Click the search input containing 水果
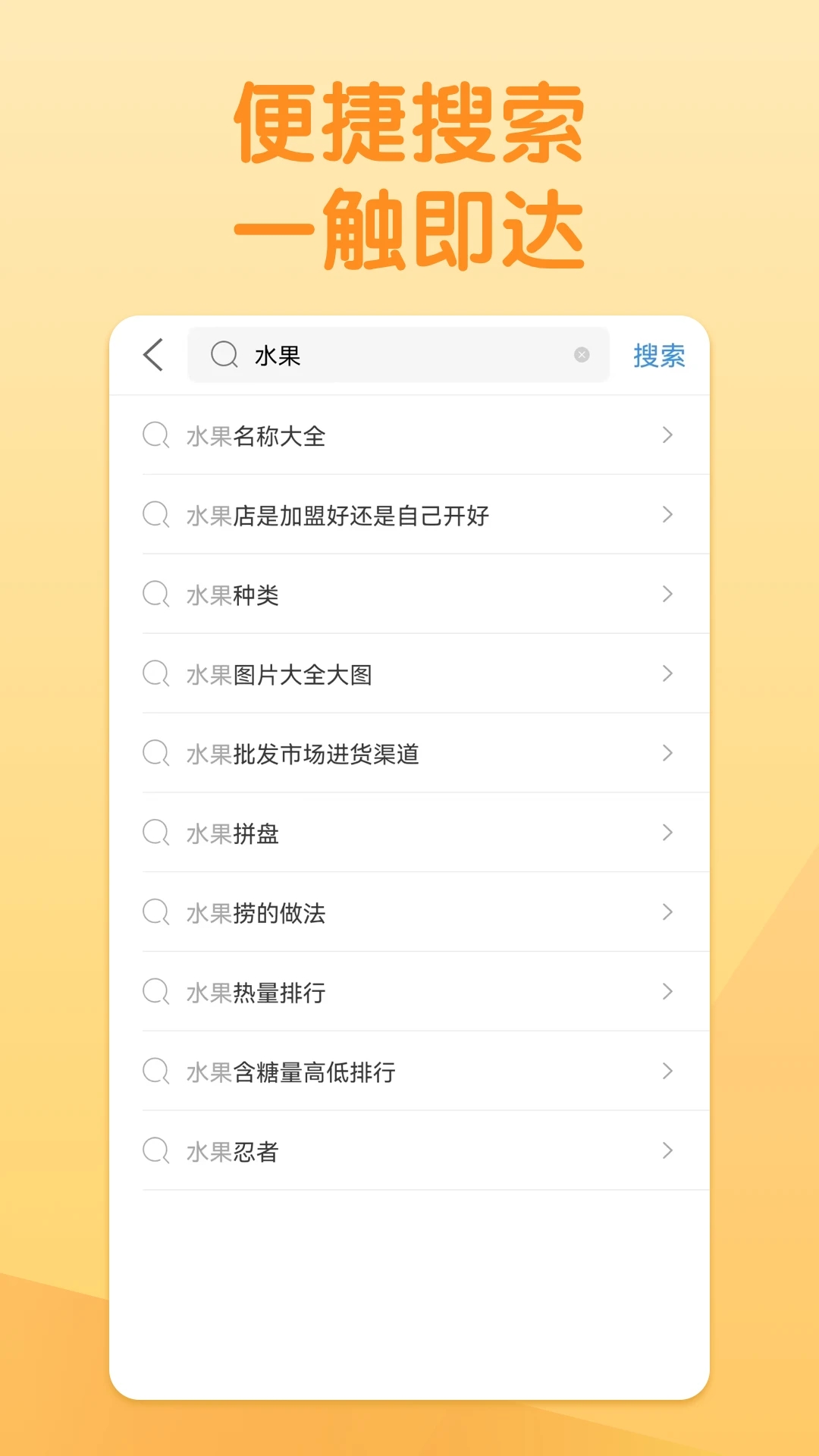The image size is (819, 1456). (379, 353)
